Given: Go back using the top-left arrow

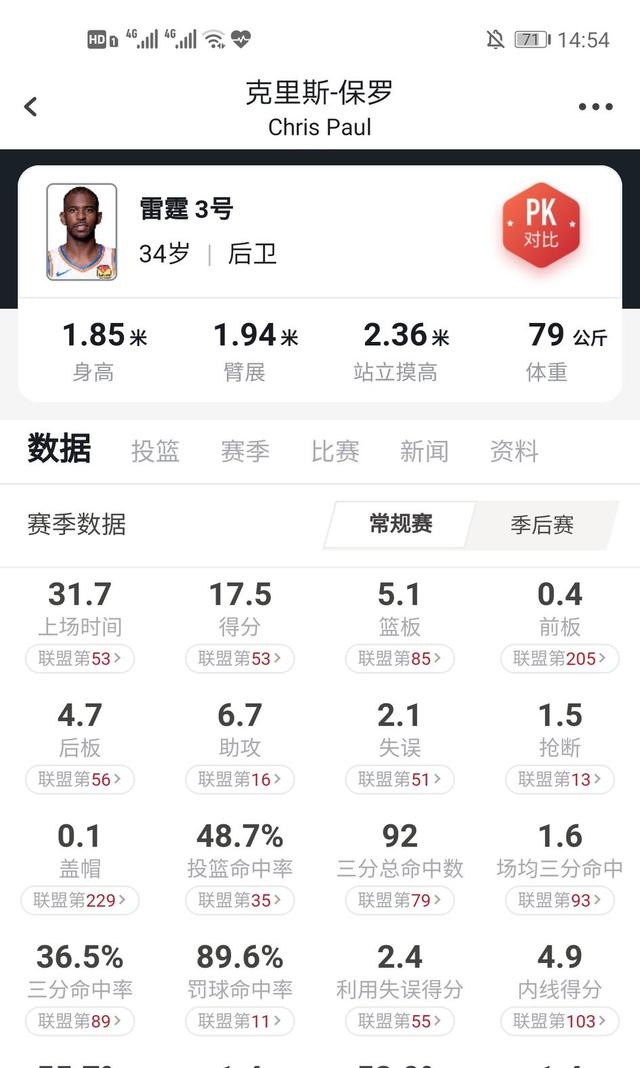Looking at the screenshot, I should click(31, 107).
